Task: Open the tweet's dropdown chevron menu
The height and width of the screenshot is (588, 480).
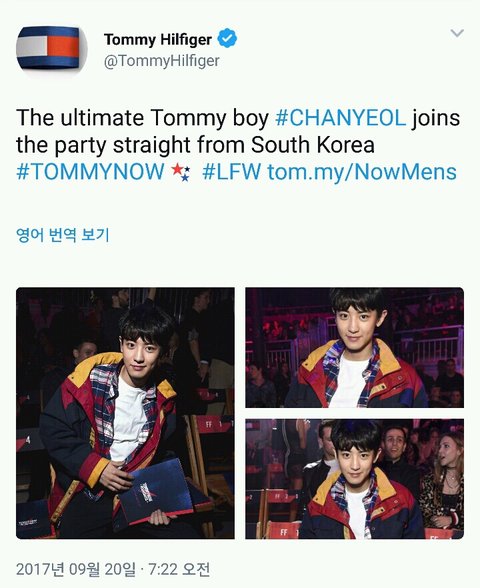Action: (457, 33)
